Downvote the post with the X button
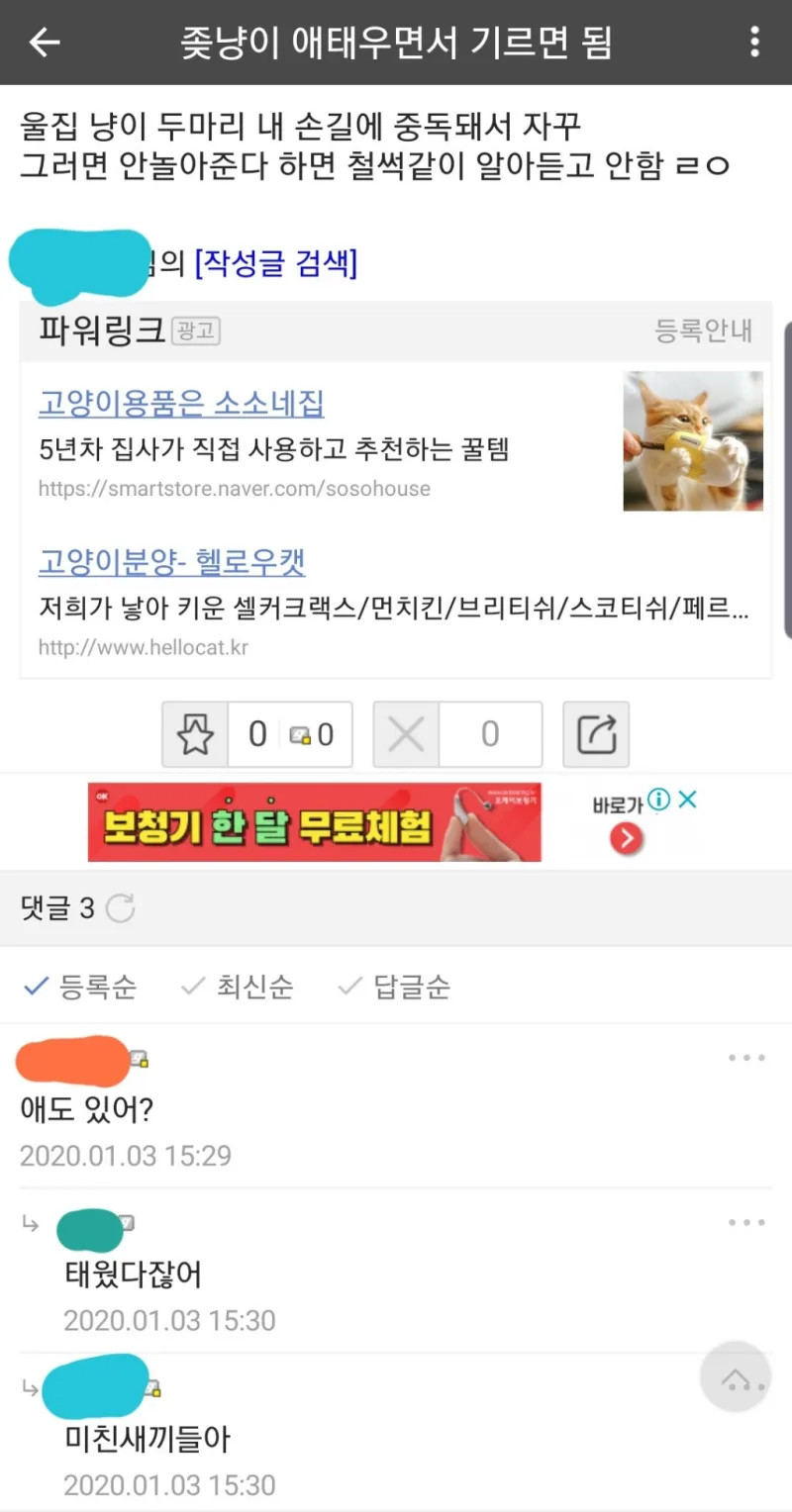 click(x=406, y=734)
